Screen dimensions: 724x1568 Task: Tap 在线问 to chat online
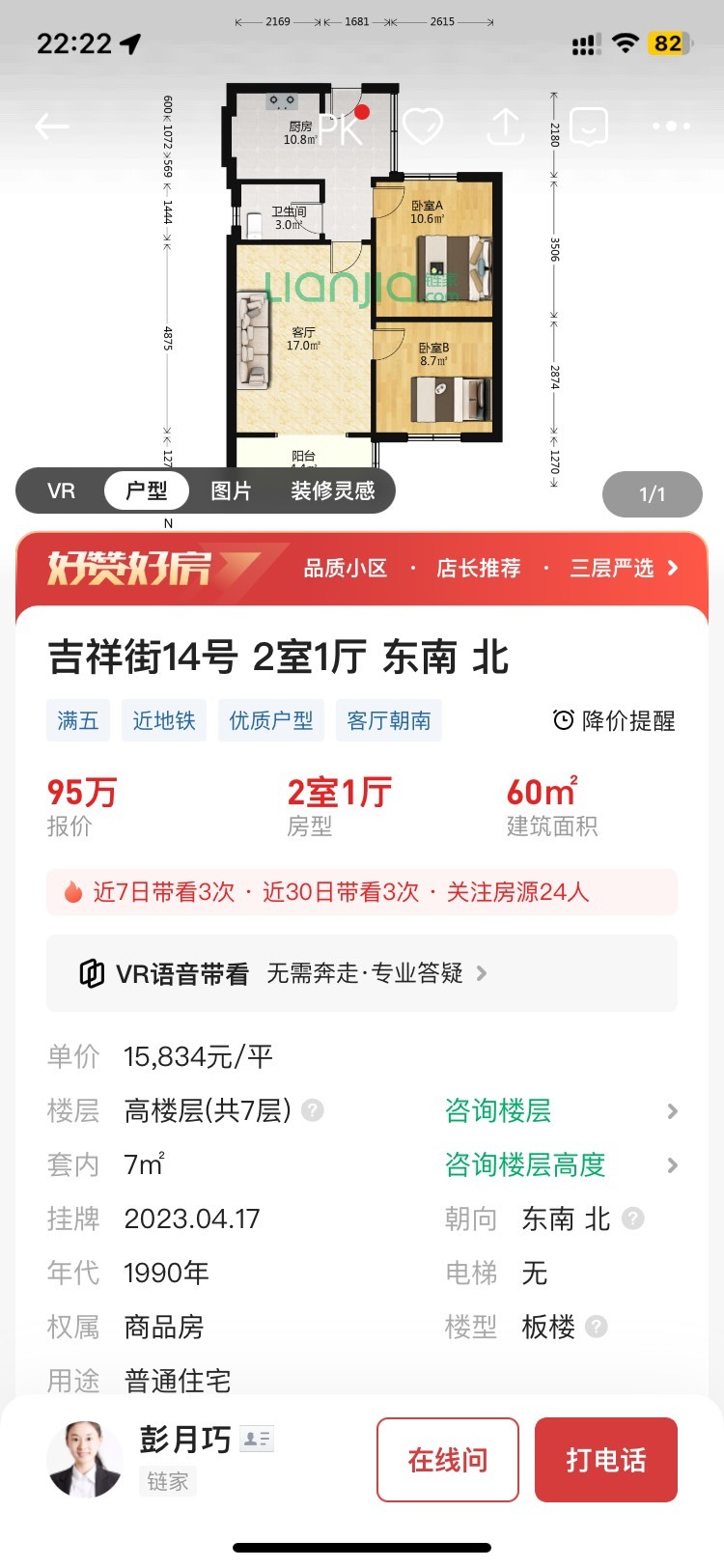click(448, 1460)
